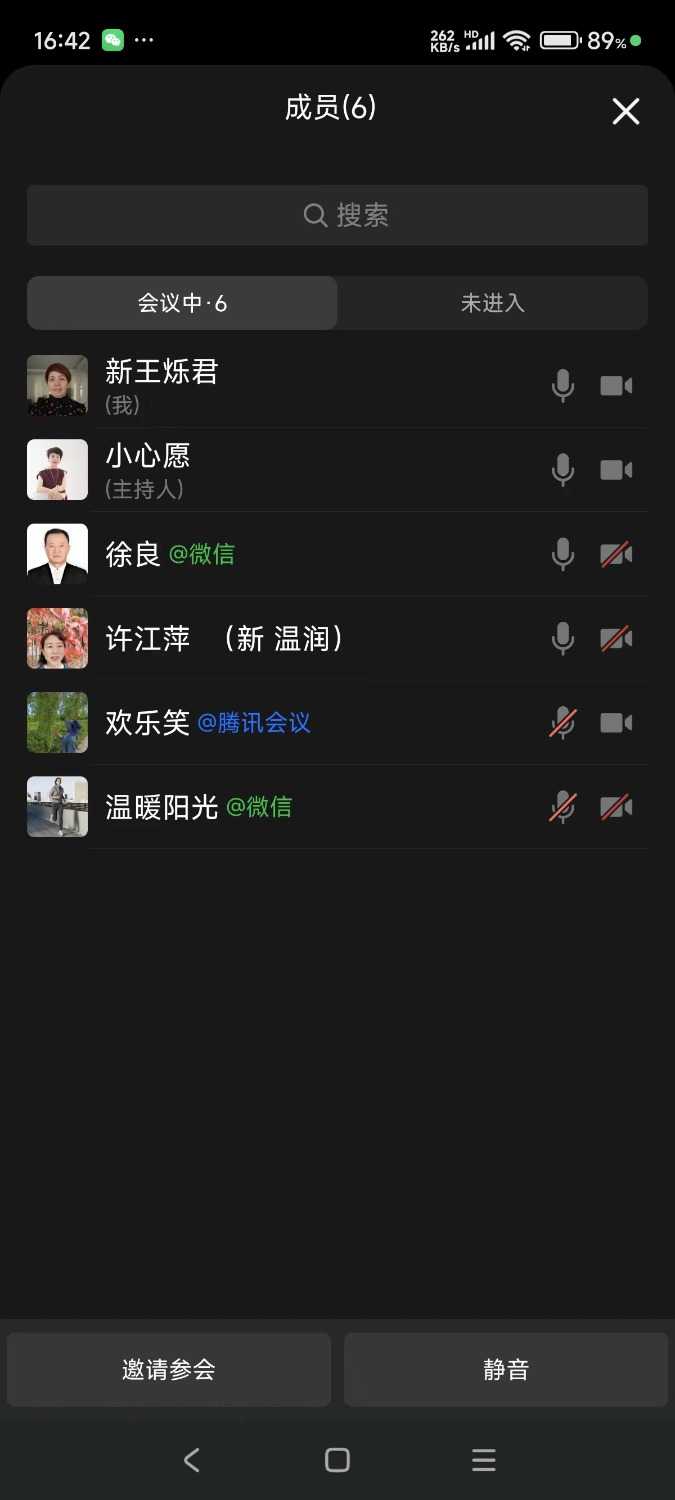Tap muted microphone icon beside 温暖阳光
The width and height of the screenshot is (675, 1500).
563,807
